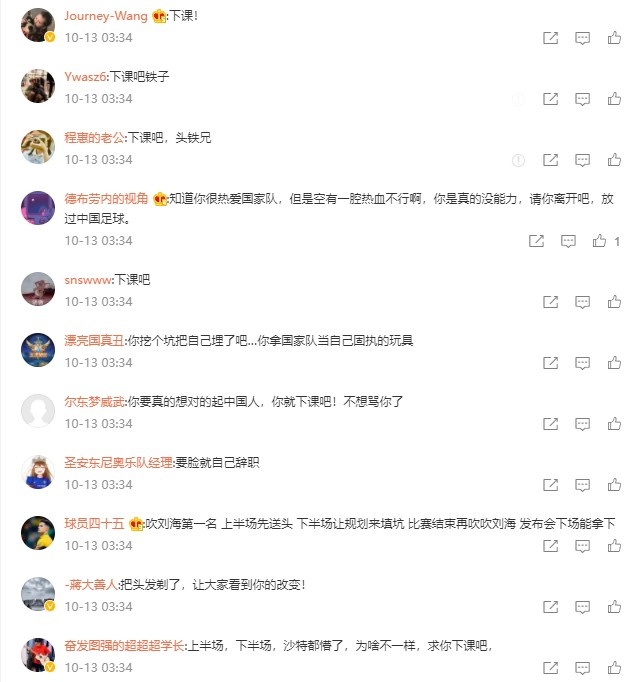The image size is (637, 682).
Task: Open Ywasz6's profile name
Action: tap(84, 76)
